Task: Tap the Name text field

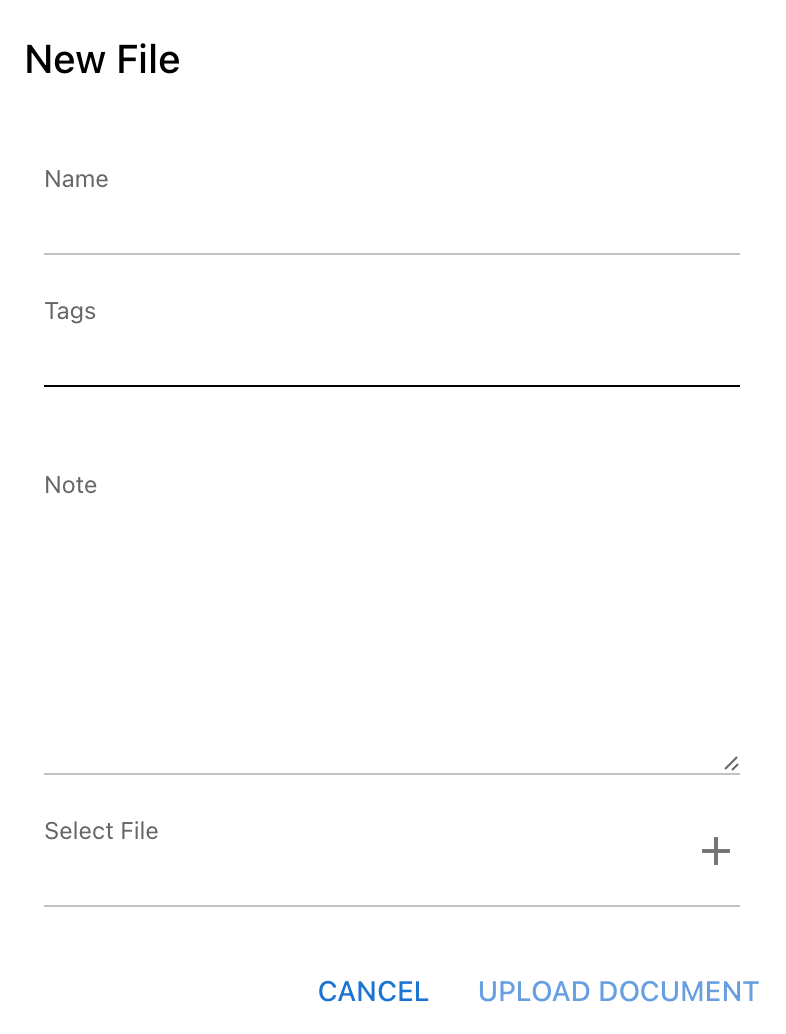Action: pos(391,226)
